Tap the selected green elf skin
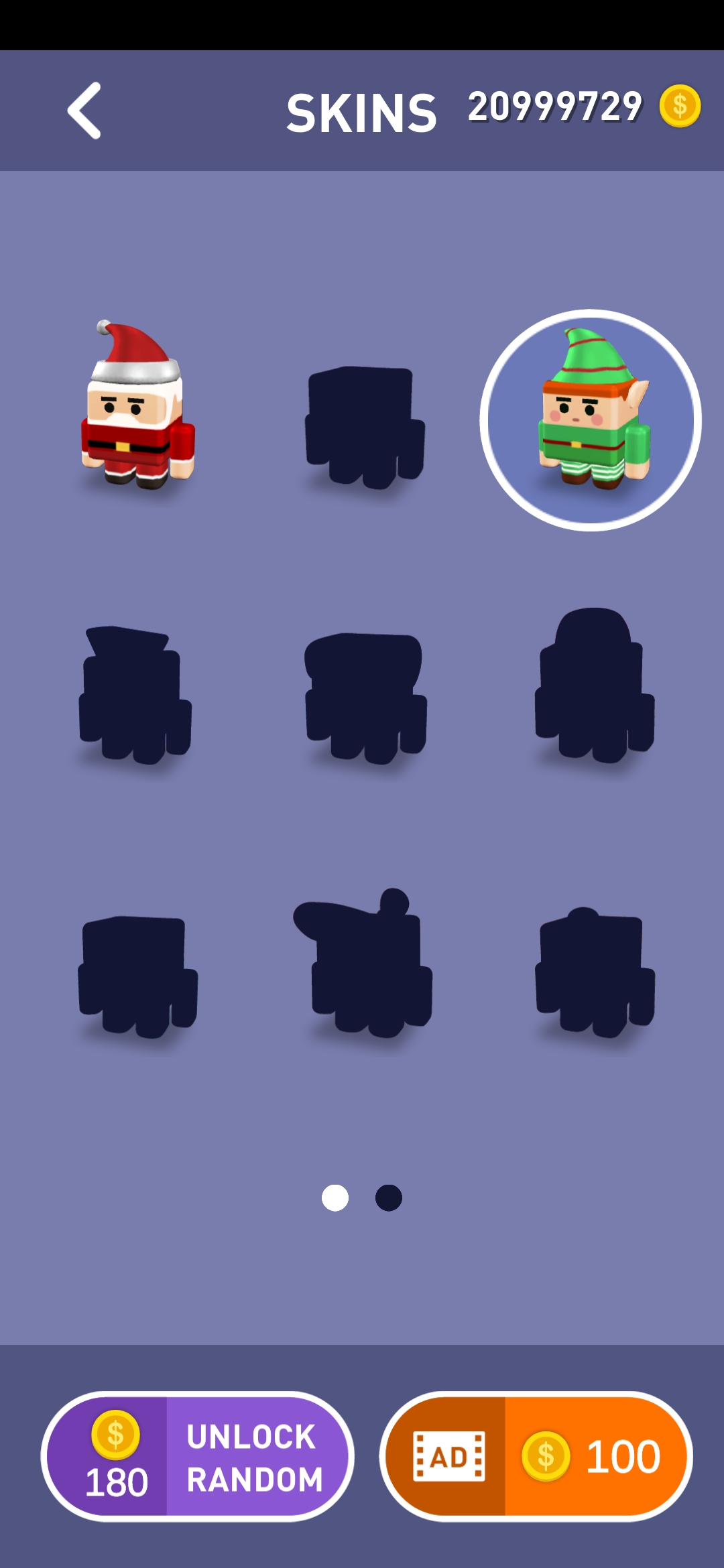Screen dimensions: 724x1568 (x=591, y=420)
